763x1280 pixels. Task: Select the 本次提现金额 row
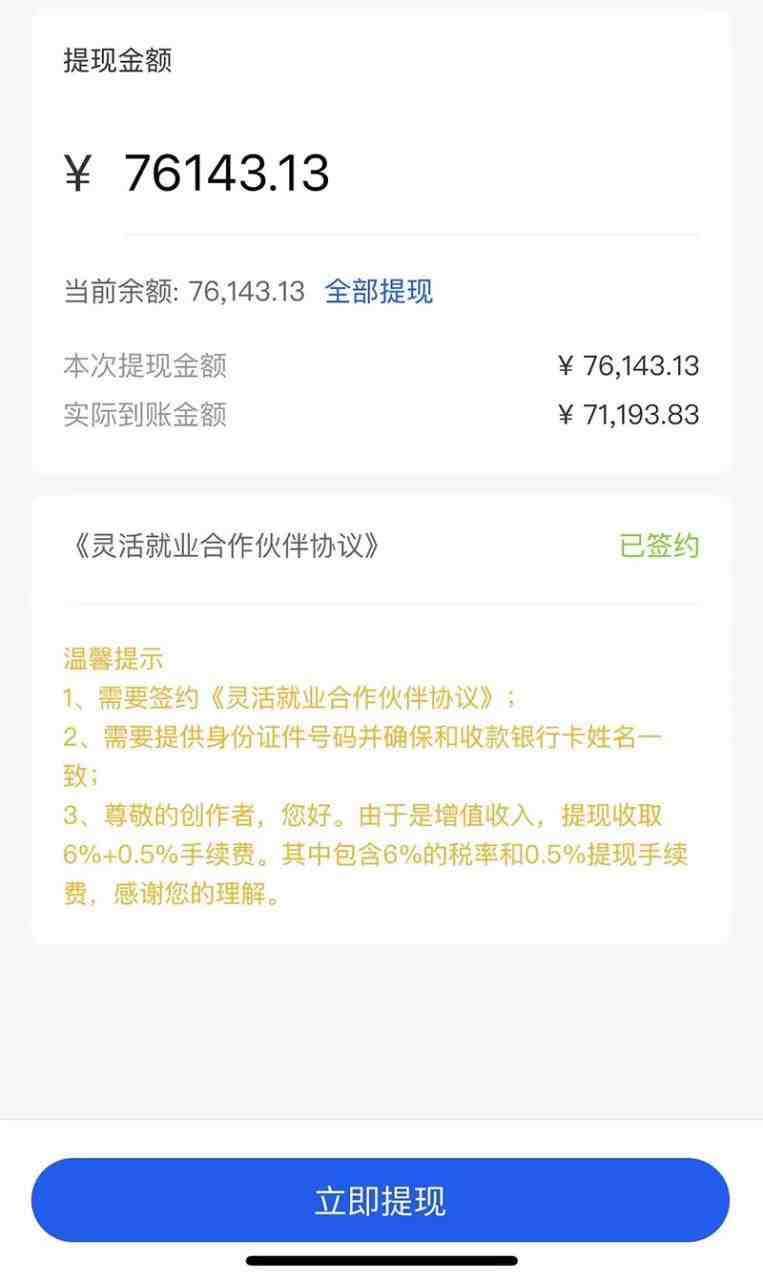(146, 366)
